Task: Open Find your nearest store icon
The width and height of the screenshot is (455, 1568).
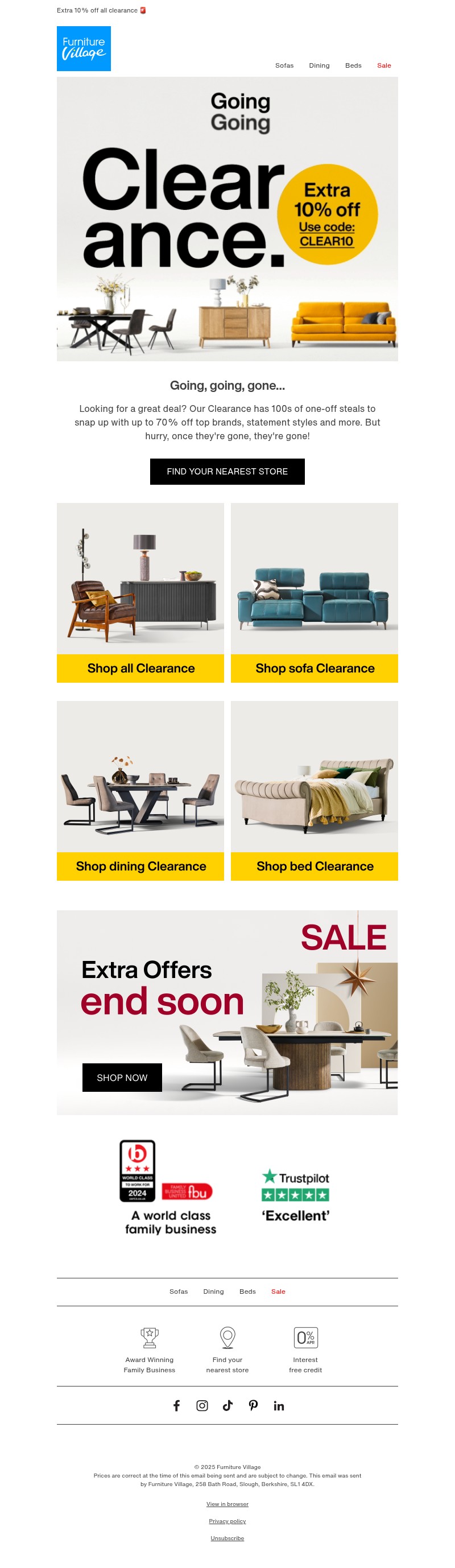Action: pos(227,1350)
